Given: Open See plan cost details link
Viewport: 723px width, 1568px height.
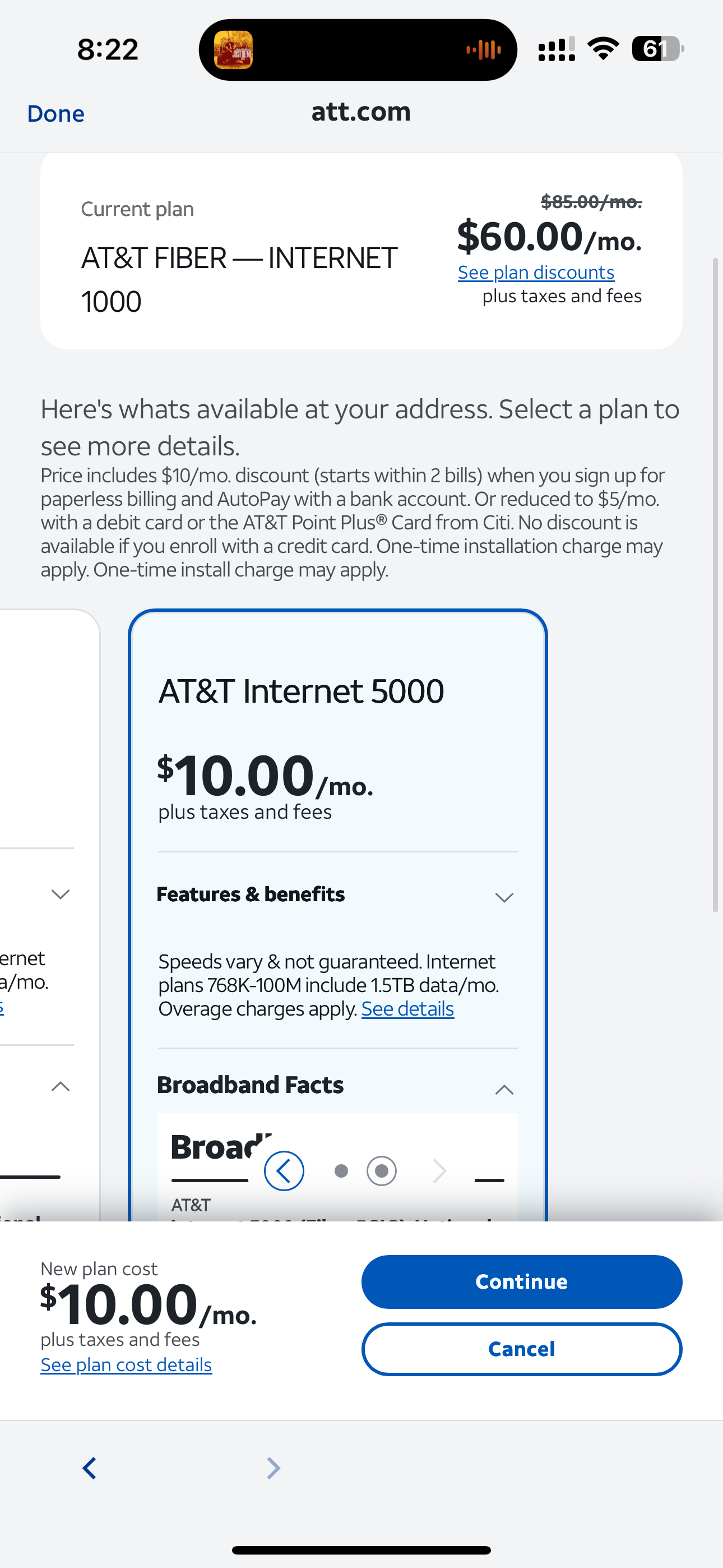Looking at the screenshot, I should tap(126, 1364).
